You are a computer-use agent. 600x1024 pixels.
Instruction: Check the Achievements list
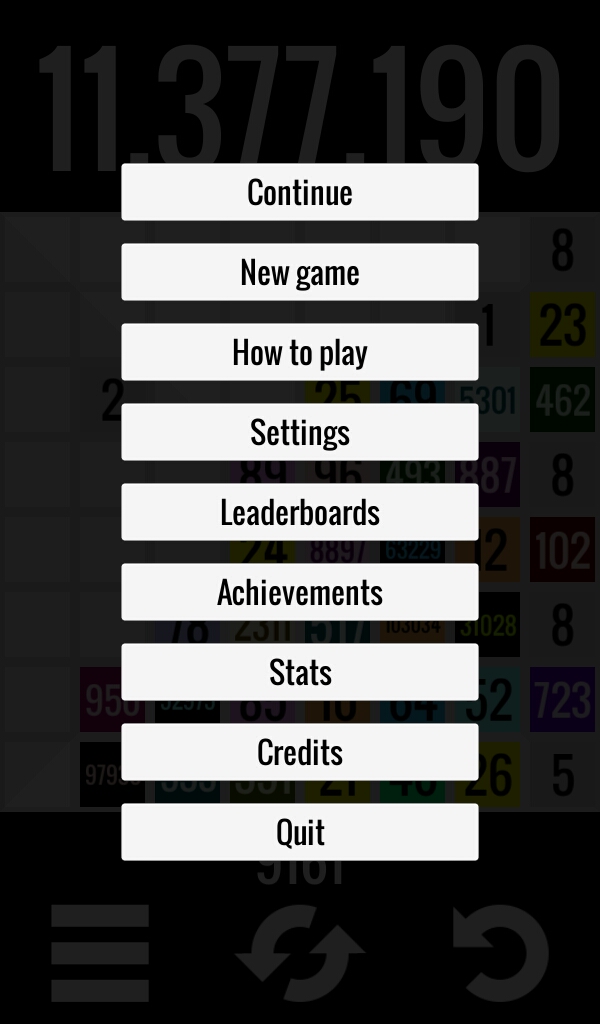(300, 592)
